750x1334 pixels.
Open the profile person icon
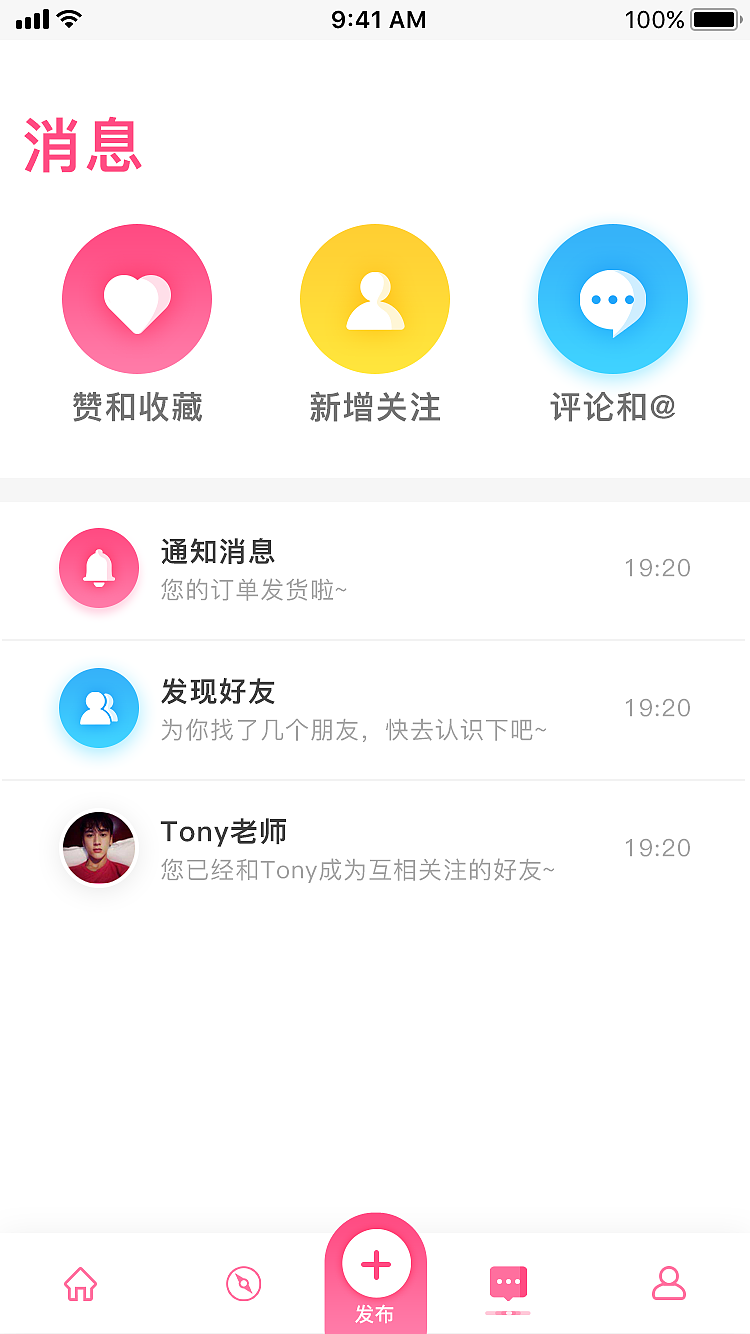click(x=669, y=1283)
